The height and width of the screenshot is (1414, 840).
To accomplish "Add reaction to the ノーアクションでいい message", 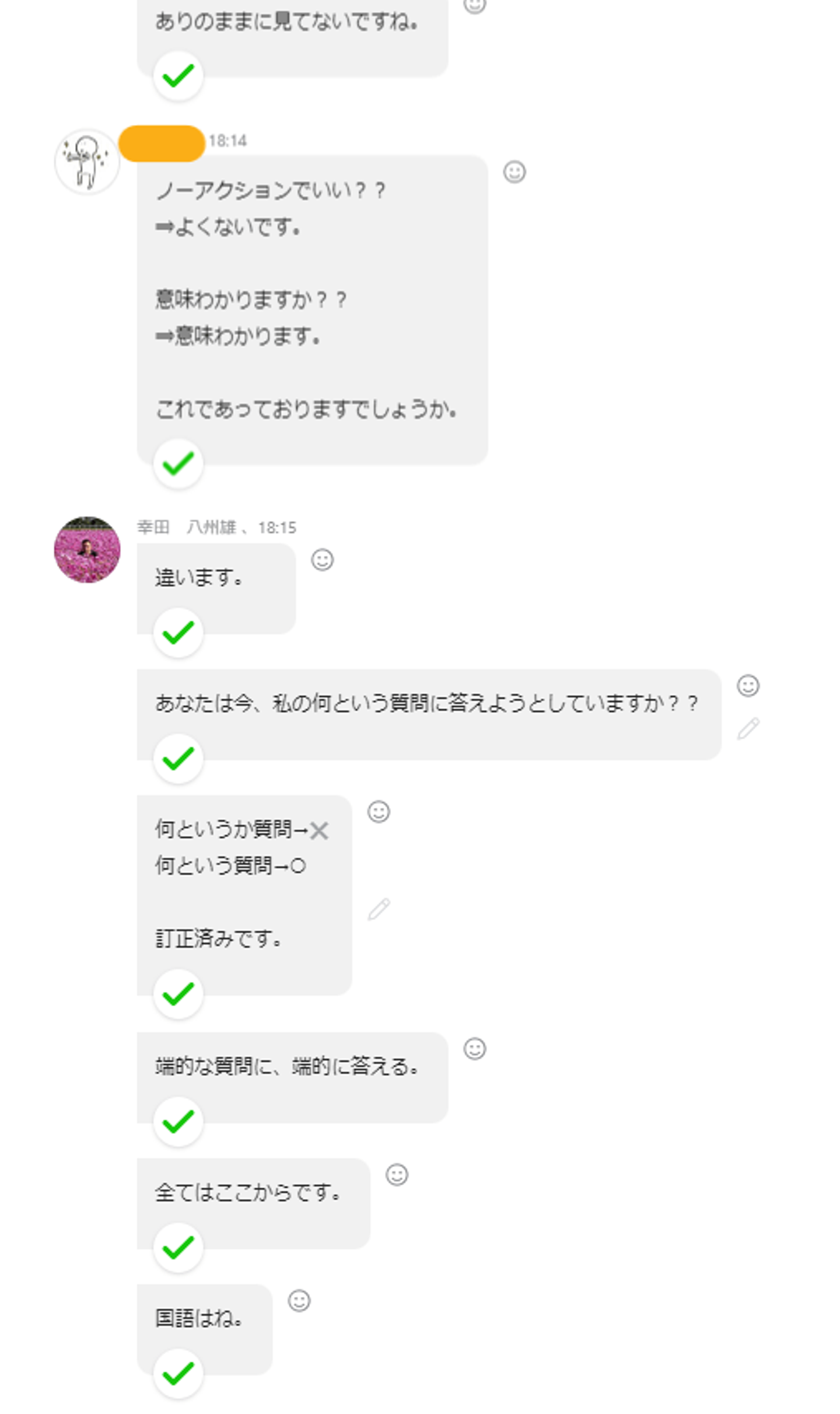I will [x=514, y=172].
